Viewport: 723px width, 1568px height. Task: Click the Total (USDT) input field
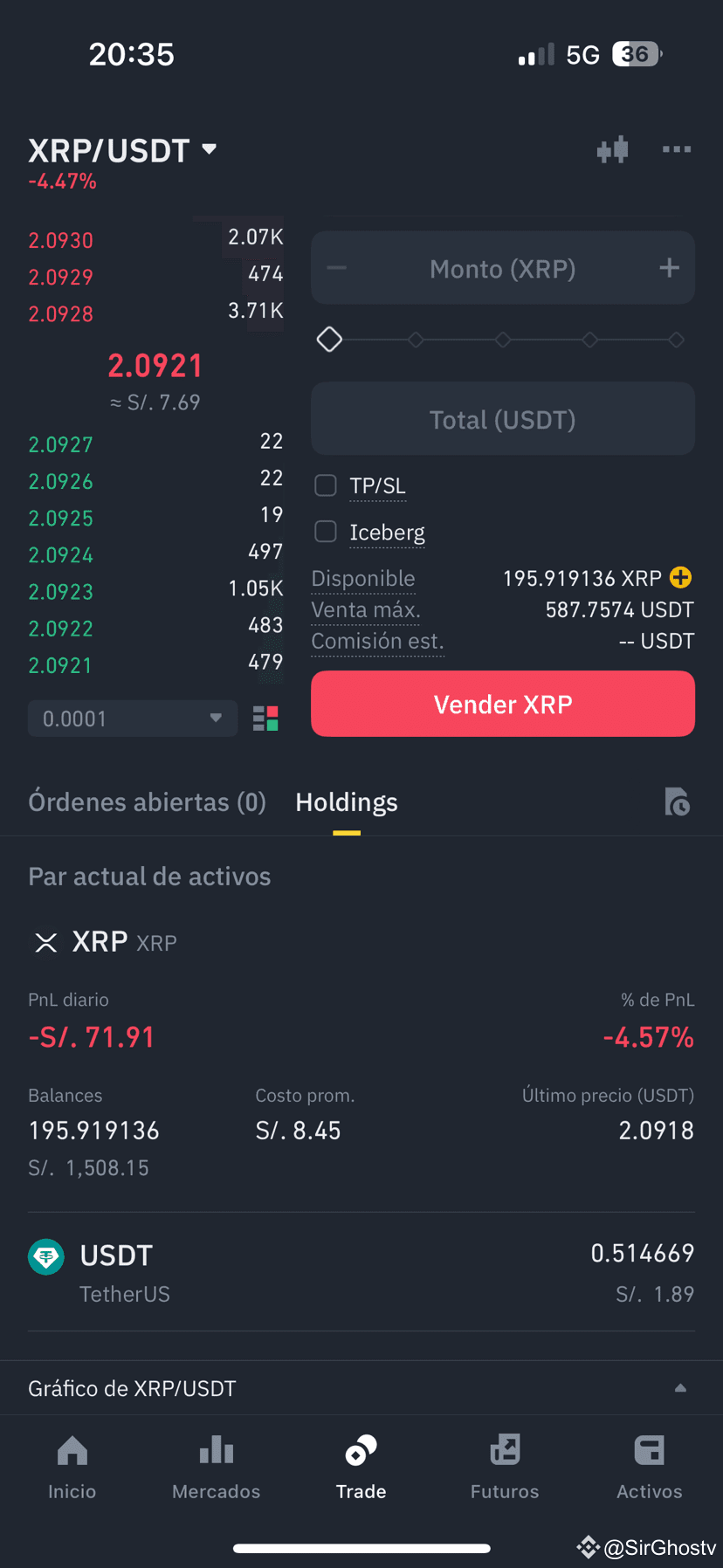pyautogui.click(x=502, y=419)
